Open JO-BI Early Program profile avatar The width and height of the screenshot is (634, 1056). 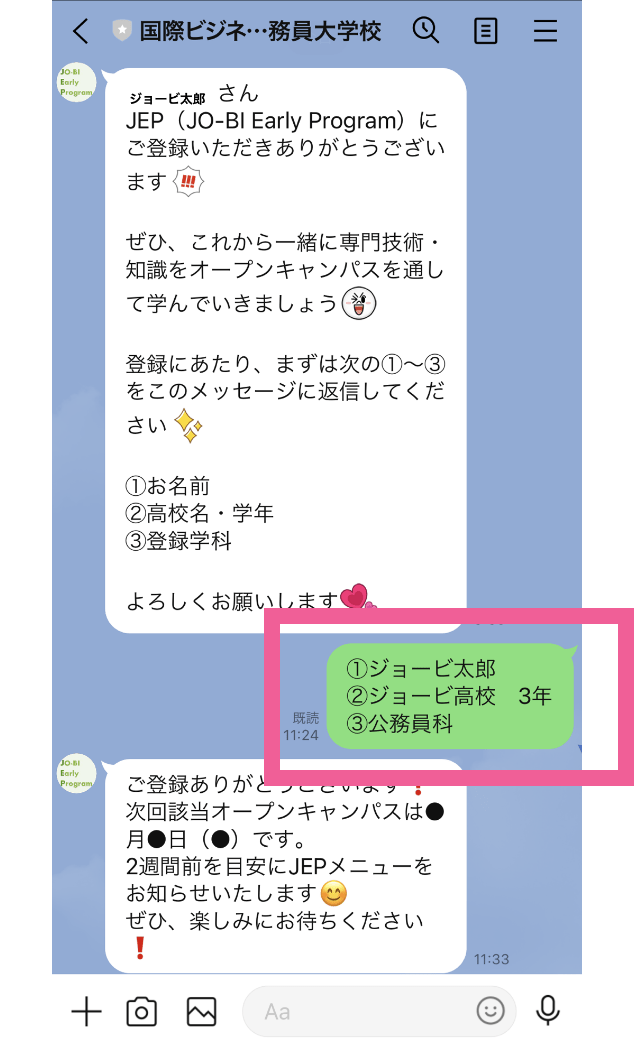(76, 82)
